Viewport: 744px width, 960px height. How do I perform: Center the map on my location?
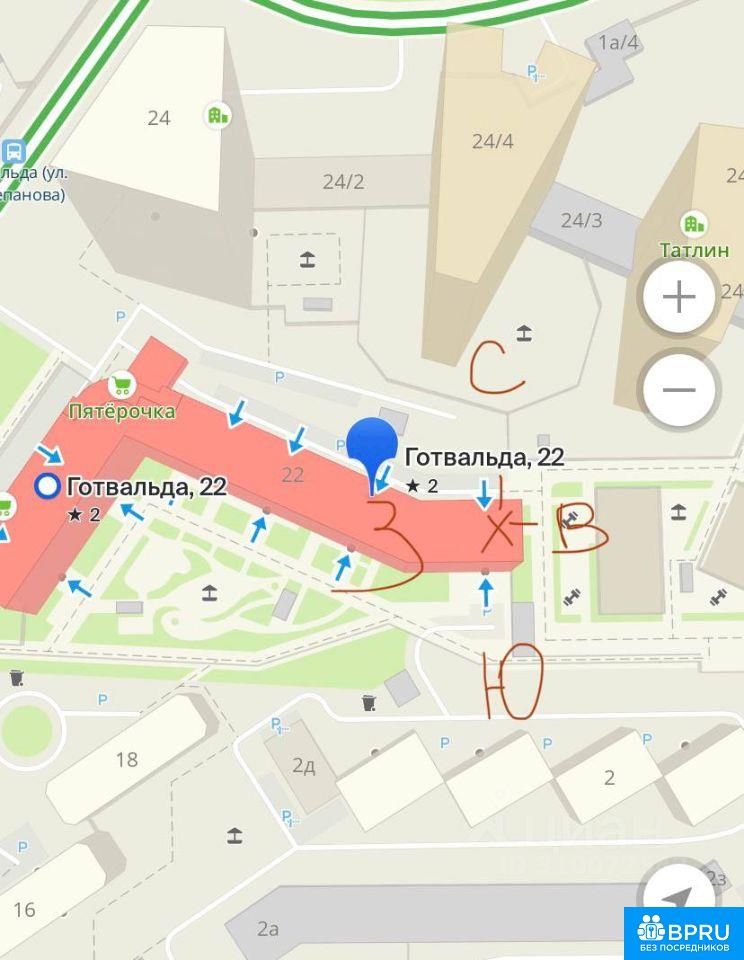677,898
